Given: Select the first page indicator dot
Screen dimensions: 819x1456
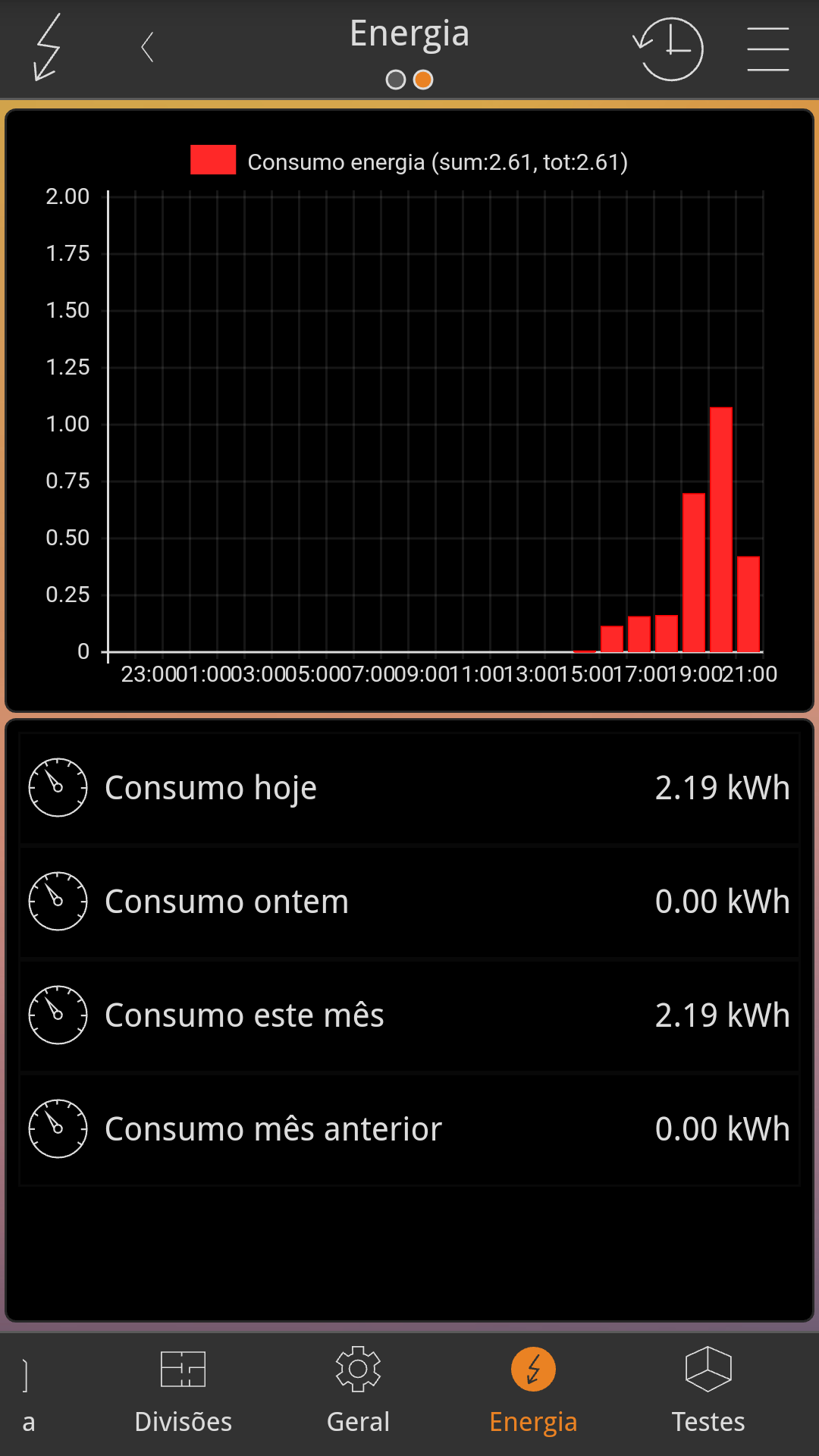Looking at the screenshot, I should tap(396, 80).
